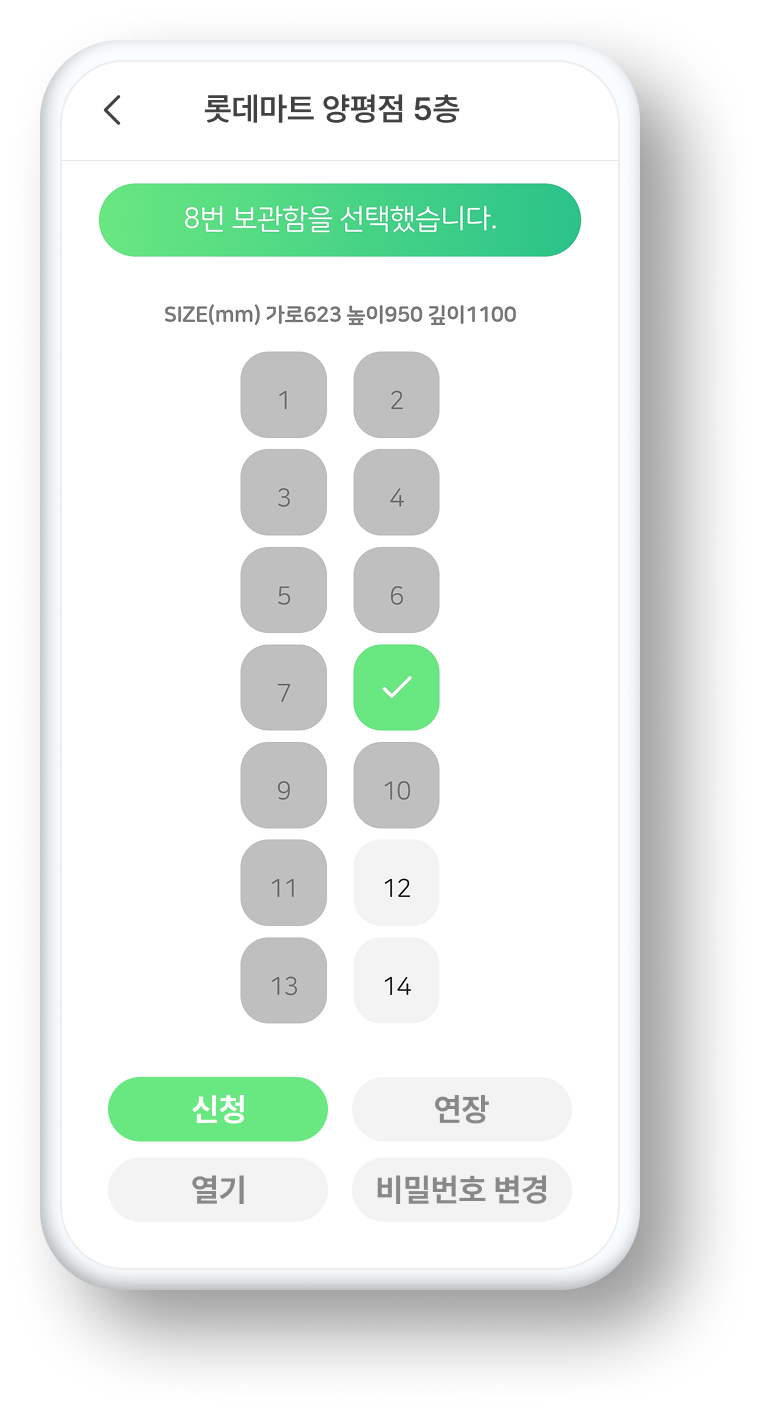
Task: Tap locker number 1
Action: point(284,395)
